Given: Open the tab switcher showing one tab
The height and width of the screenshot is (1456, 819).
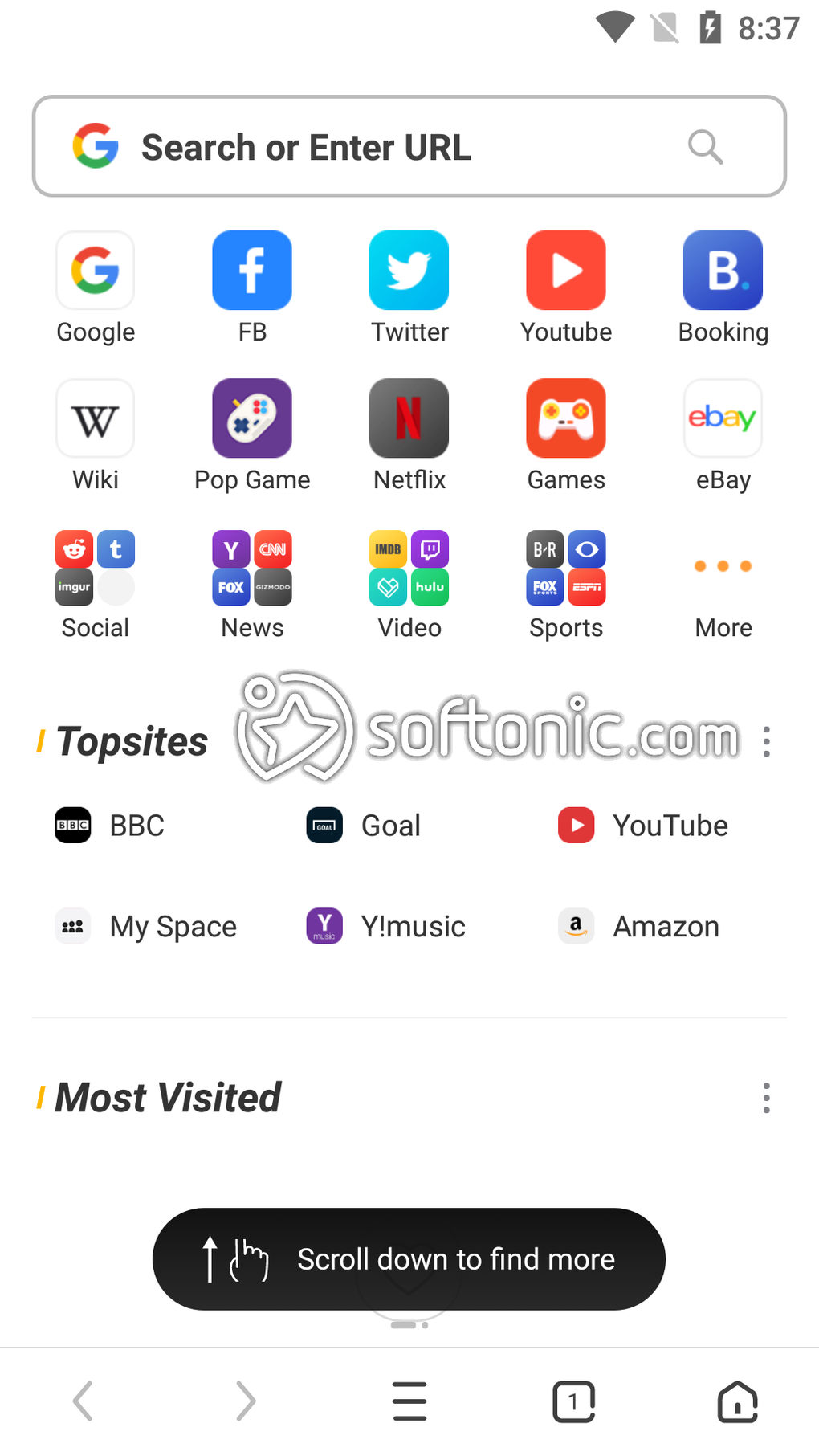Looking at the screenshot, I should pyautogui.click(x=573, y=1401).
